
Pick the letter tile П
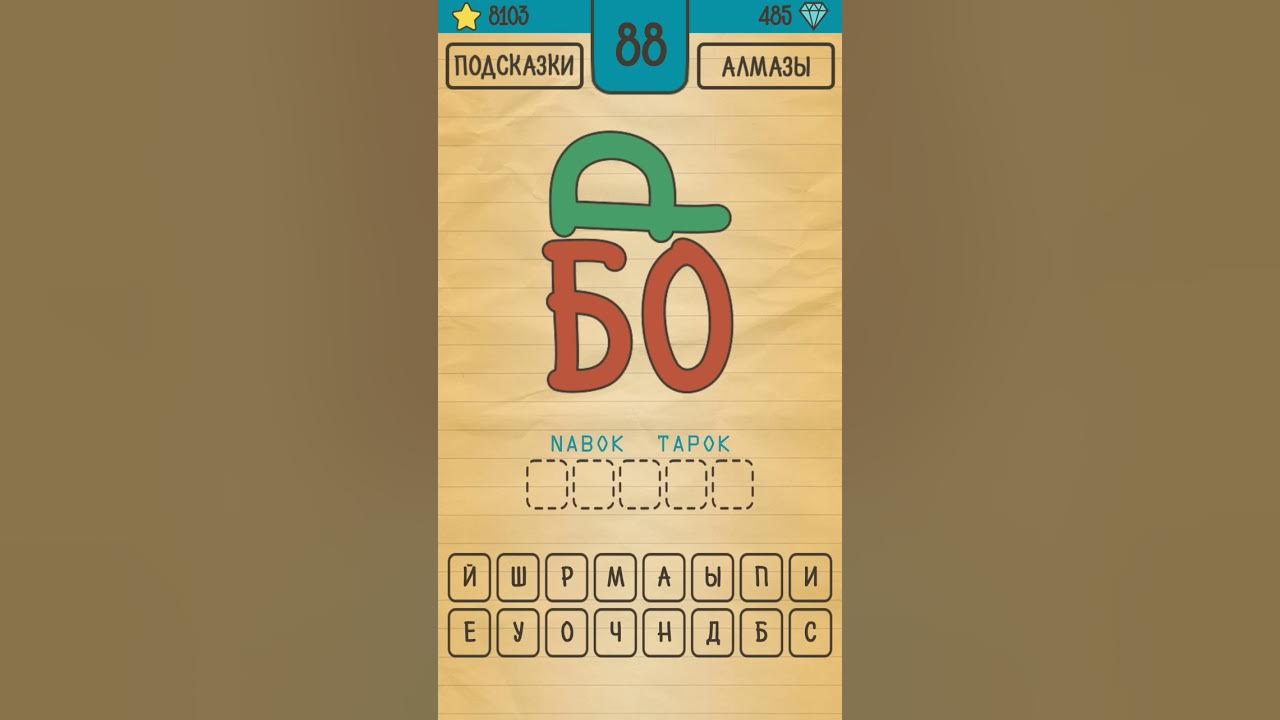[761, 578]
